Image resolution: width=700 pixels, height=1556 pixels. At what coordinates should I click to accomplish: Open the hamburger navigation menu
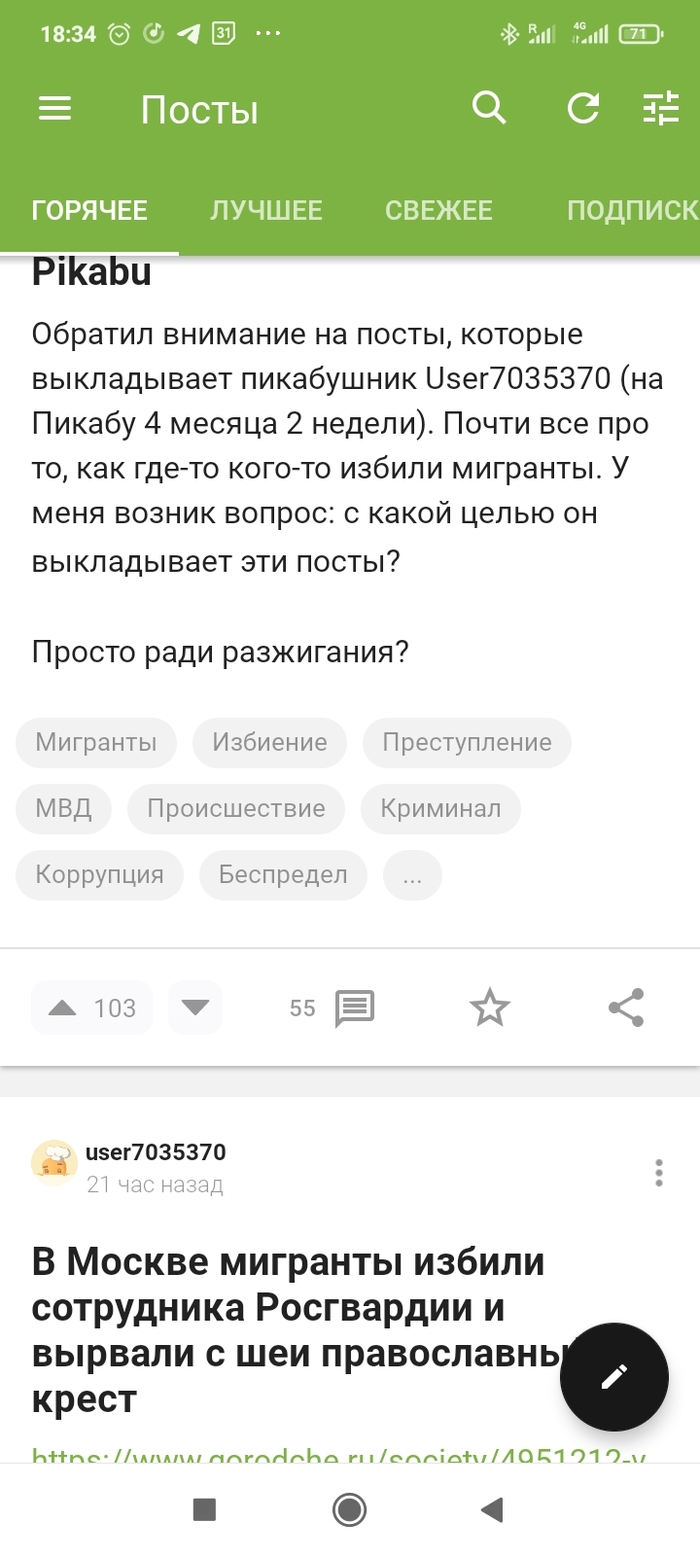(x=55, y=109)
